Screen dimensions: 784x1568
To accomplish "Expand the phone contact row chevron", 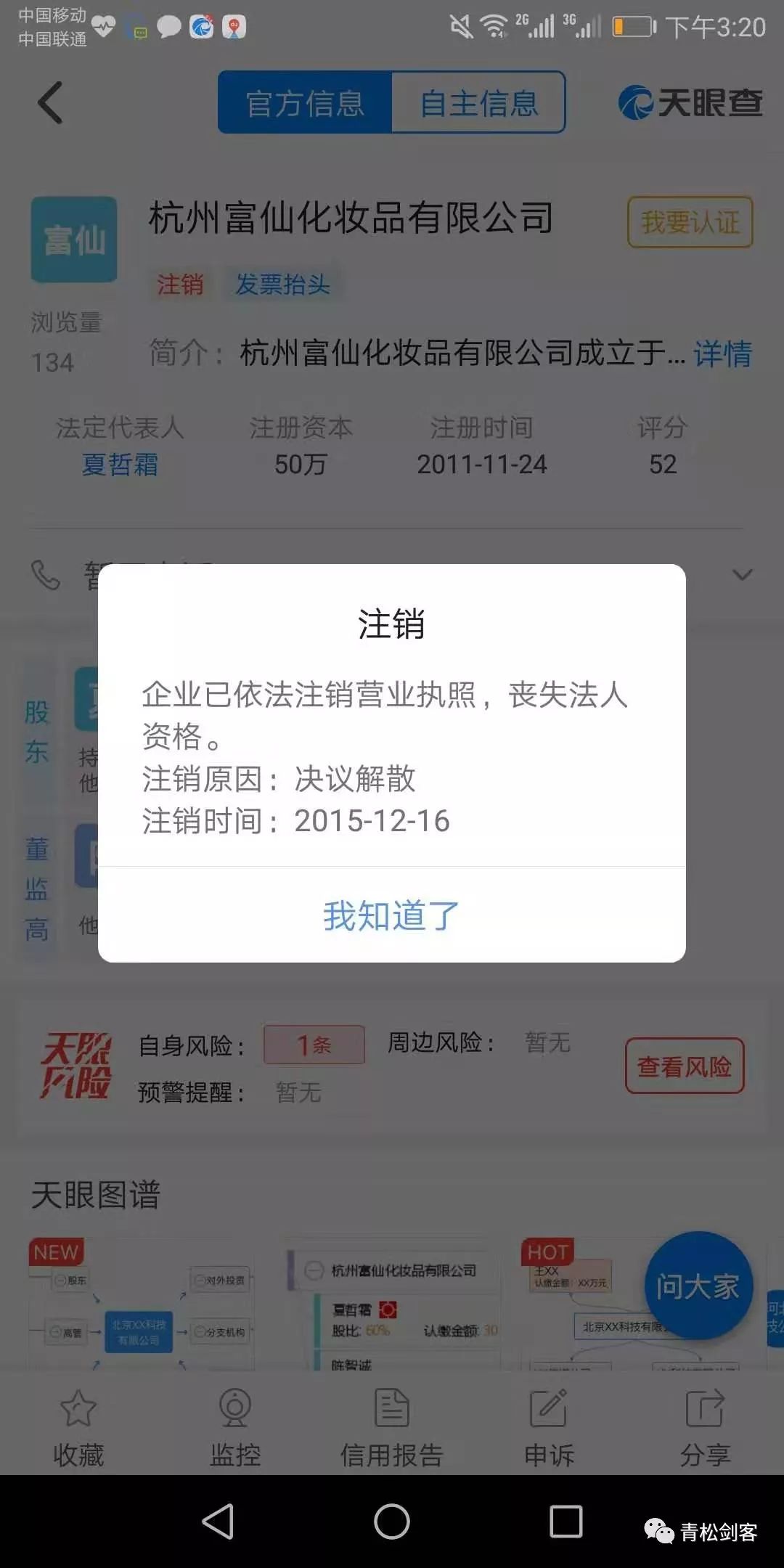I will [742, 575].
